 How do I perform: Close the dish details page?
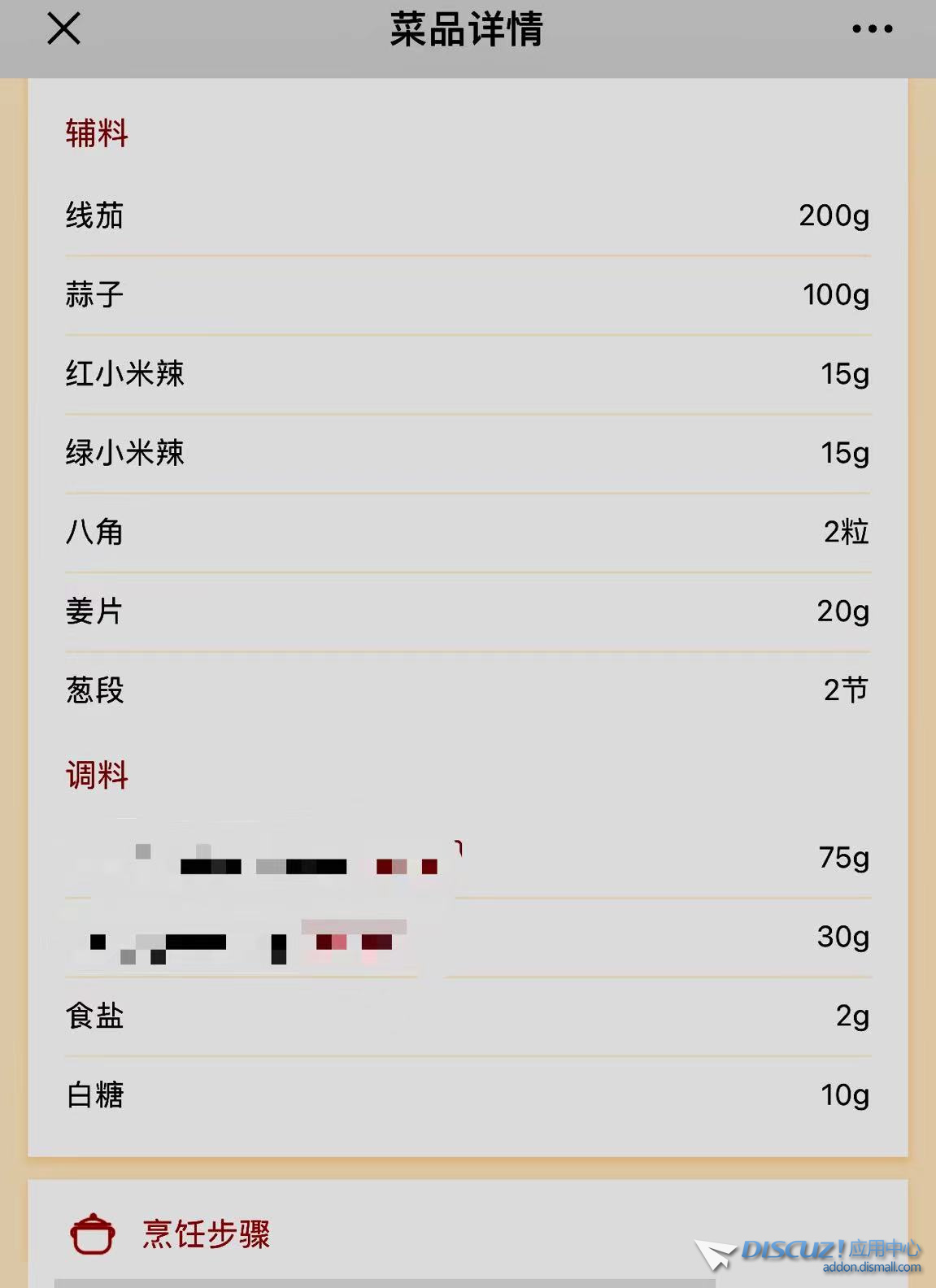[63, 29]
